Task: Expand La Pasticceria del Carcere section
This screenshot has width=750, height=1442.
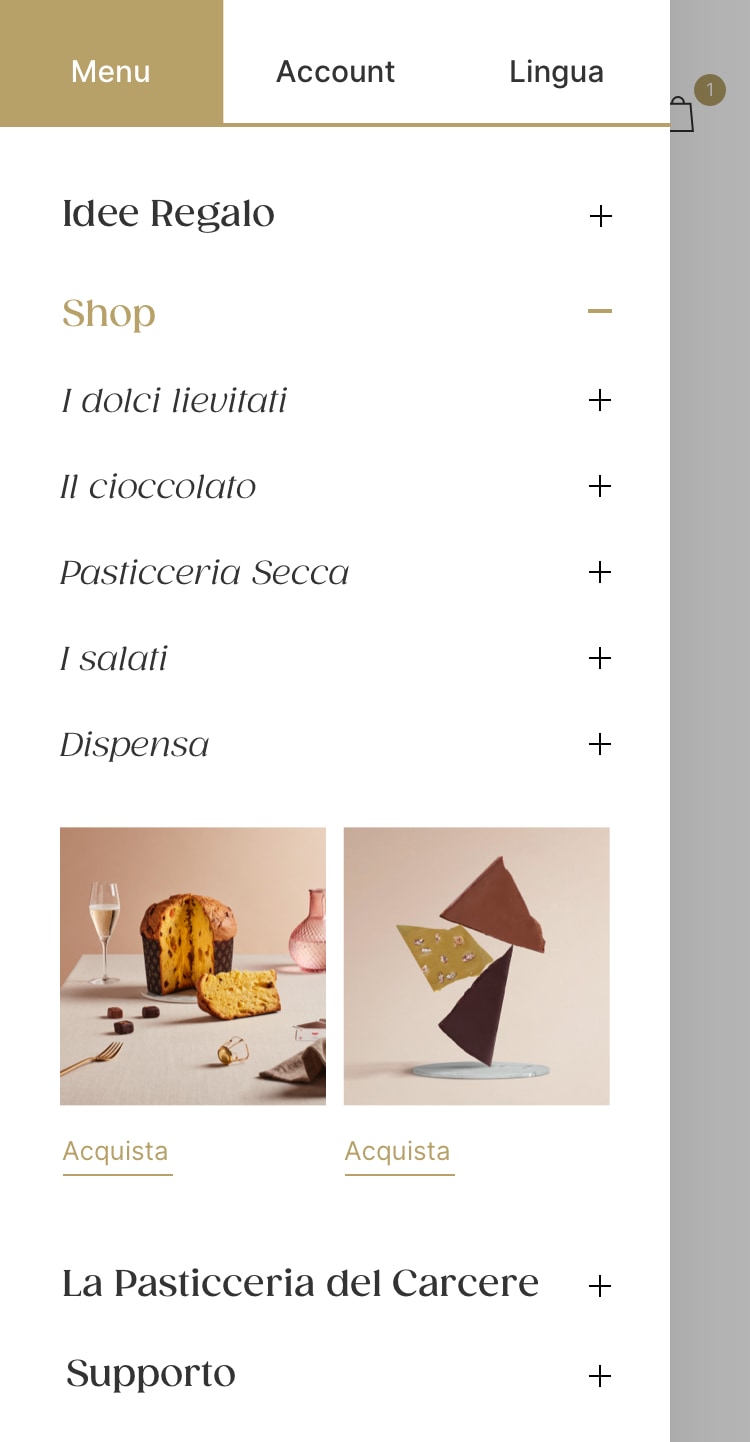Action: pos(600,1286)
